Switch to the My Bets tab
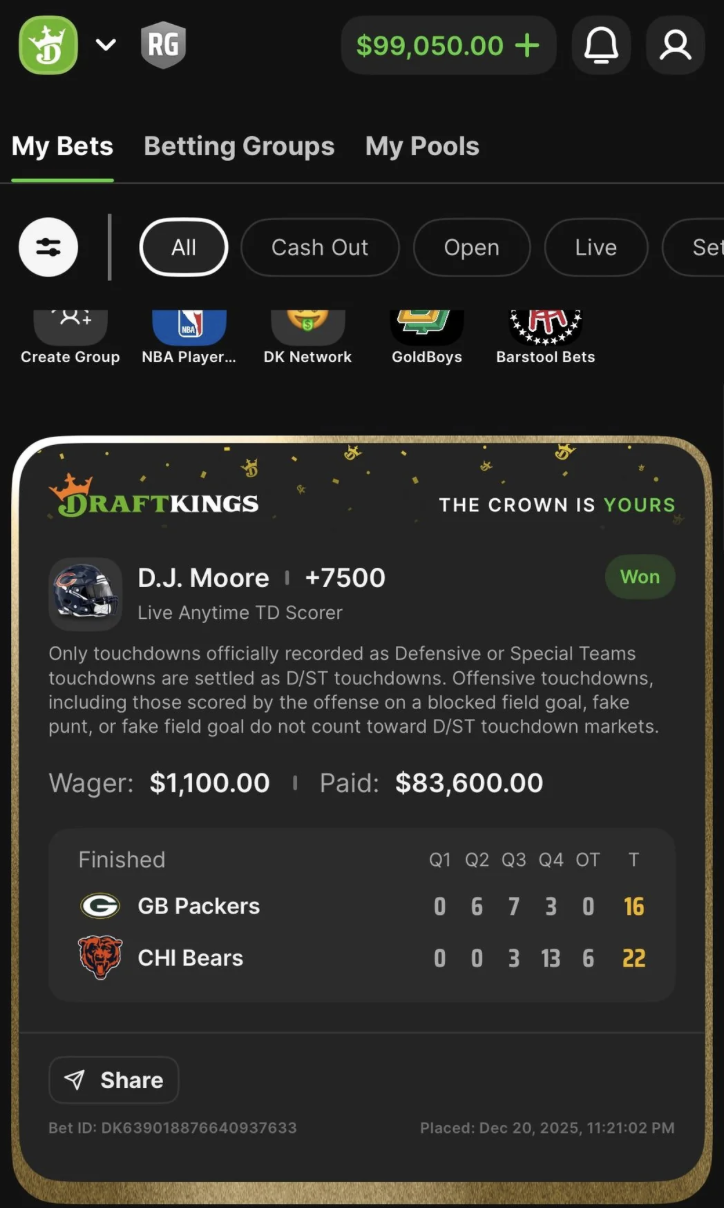The image size is (724, 1208). [x=62, y=147]
